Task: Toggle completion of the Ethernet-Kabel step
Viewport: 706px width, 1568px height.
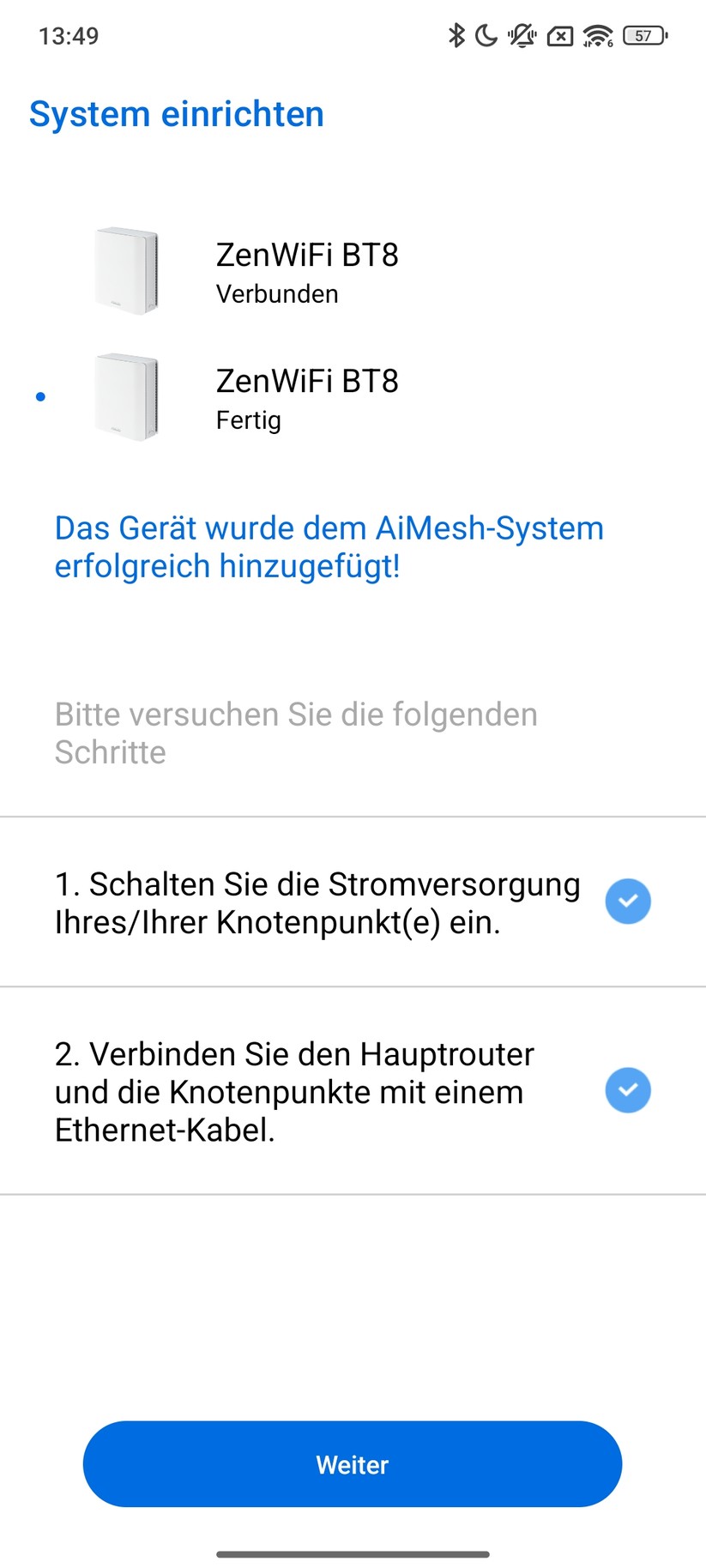Action: click(628, 1090)
